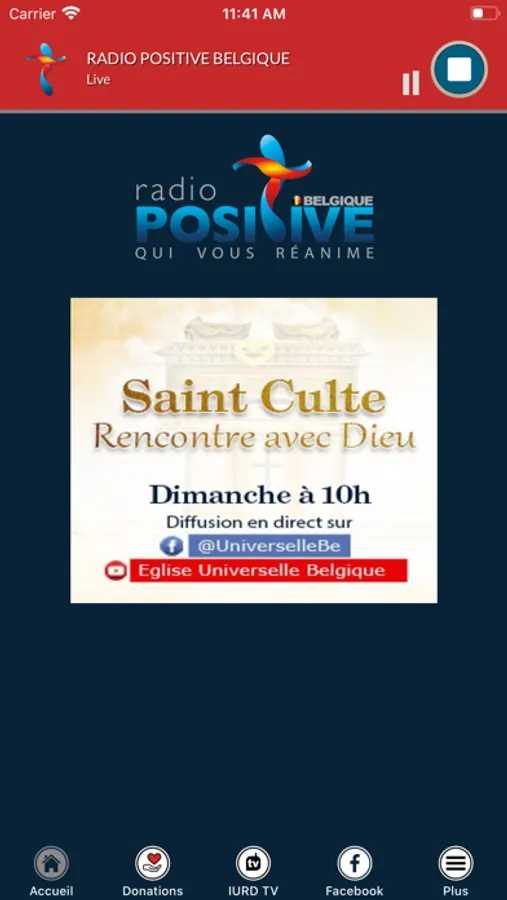
Task: Open the Plus menu tab
Action: click(x=455, y=871)
